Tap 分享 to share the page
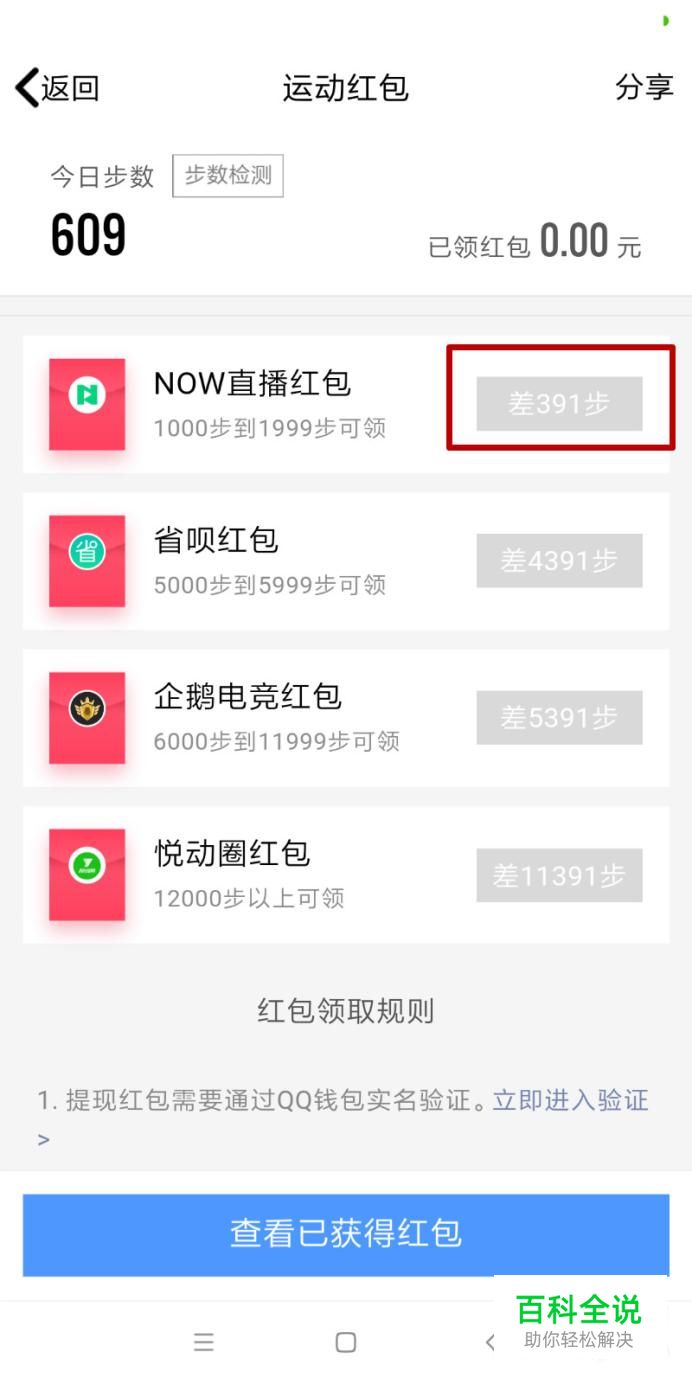 (x=644, y=87)
